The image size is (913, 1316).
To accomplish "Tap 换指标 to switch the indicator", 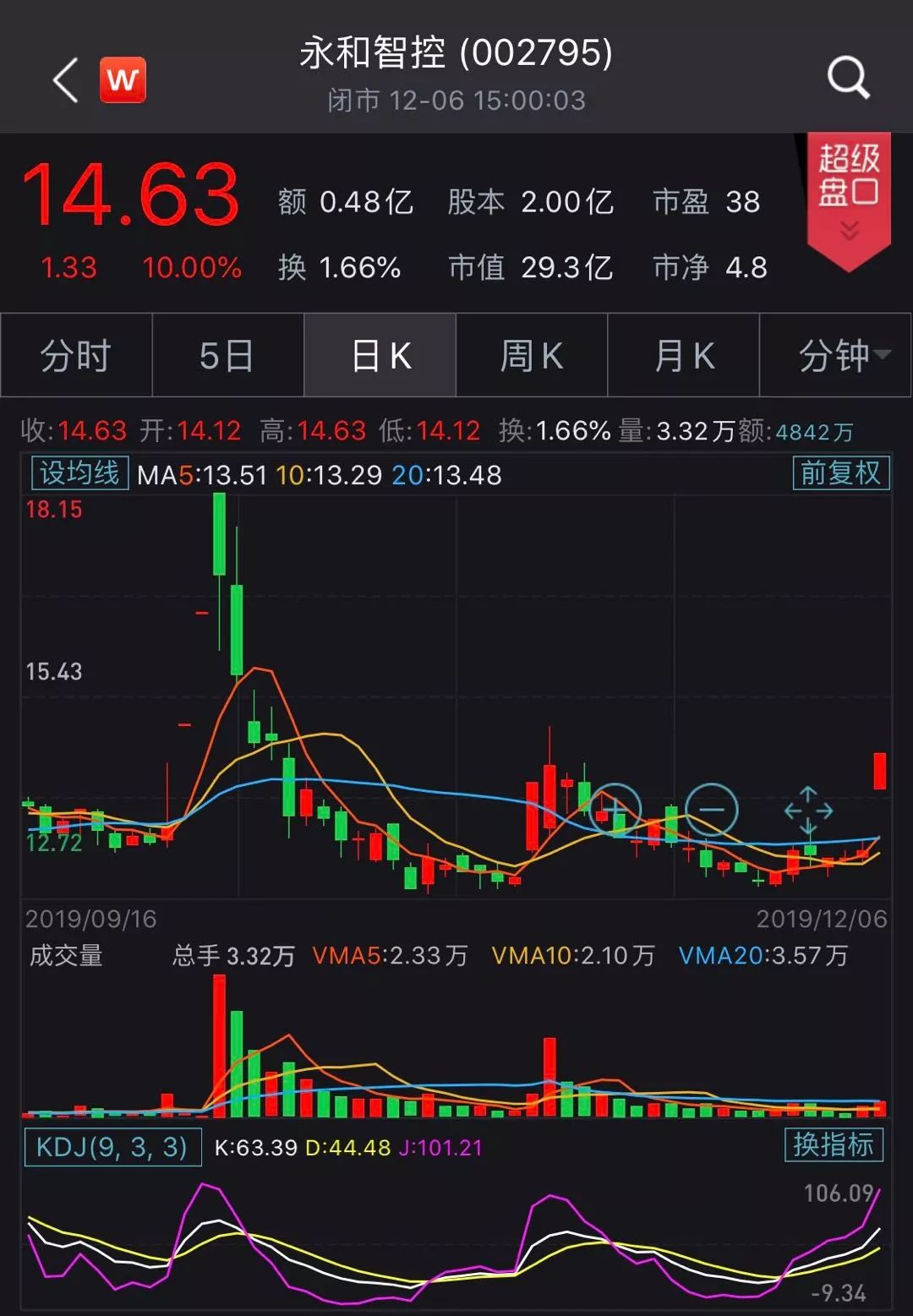I will coord(834,1144).
